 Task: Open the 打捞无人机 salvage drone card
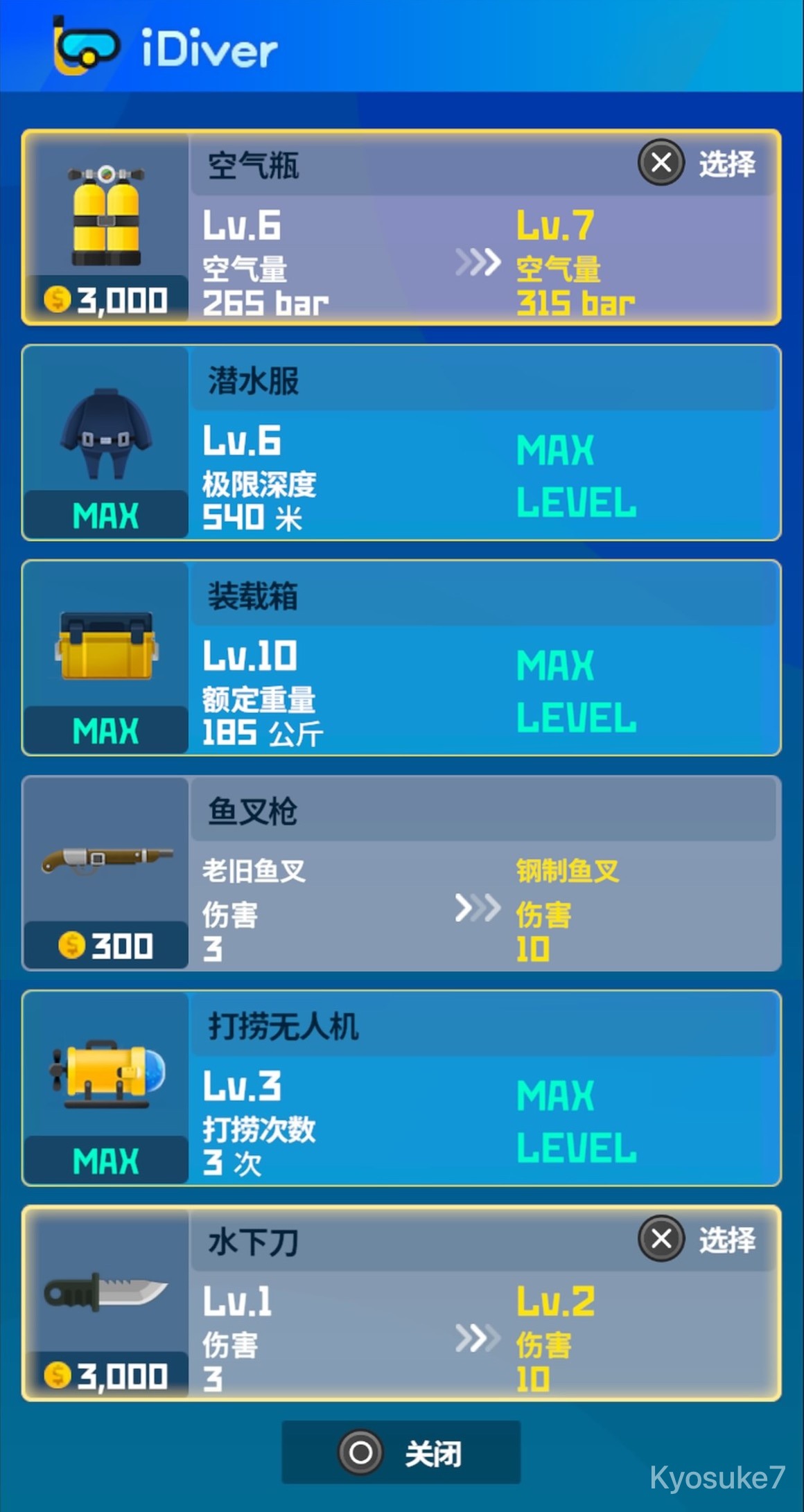coord(401,1088)
